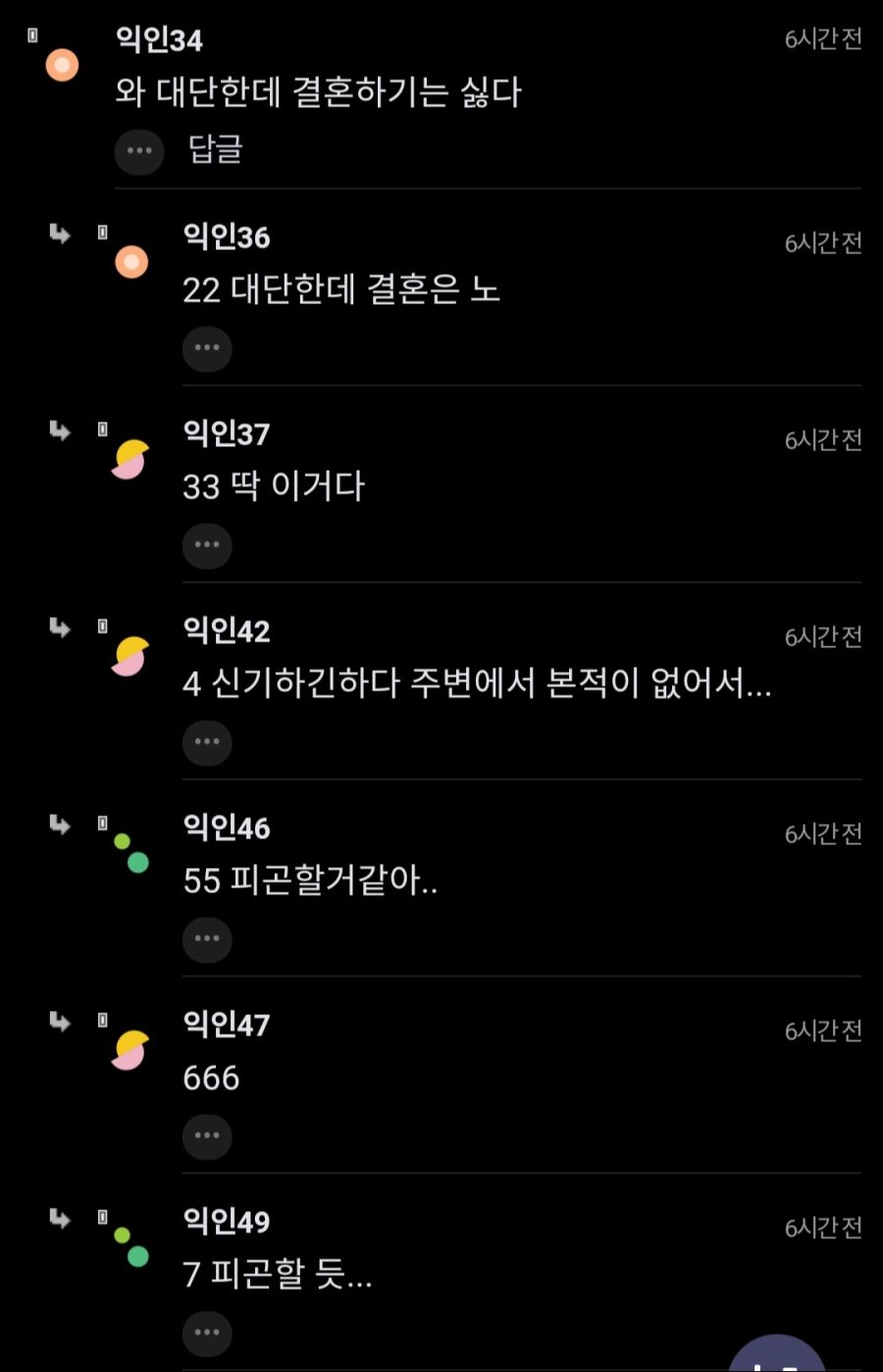This screenshot has width=883, height=1372.
Task: Open the more options on 익인47's reply
Action: [x=207, y=1137]
